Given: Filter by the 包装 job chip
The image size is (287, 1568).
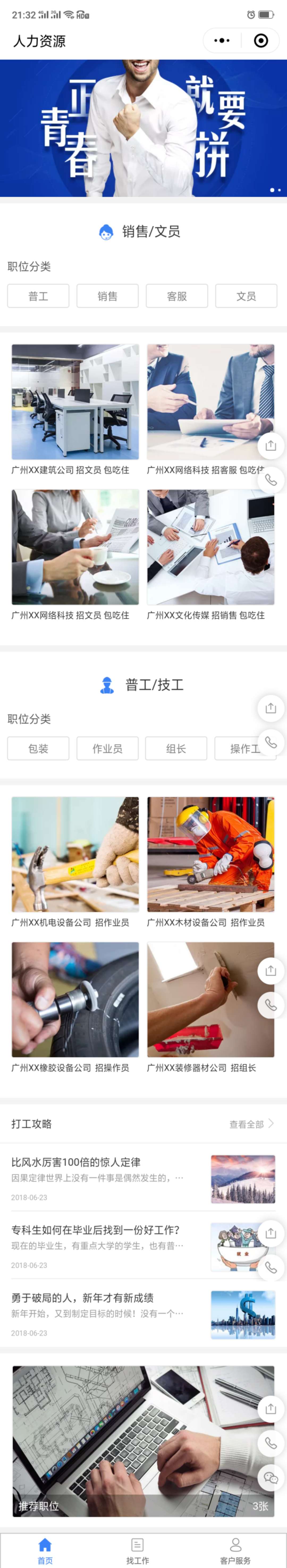Looking at the screenshot, I should 38,748.
